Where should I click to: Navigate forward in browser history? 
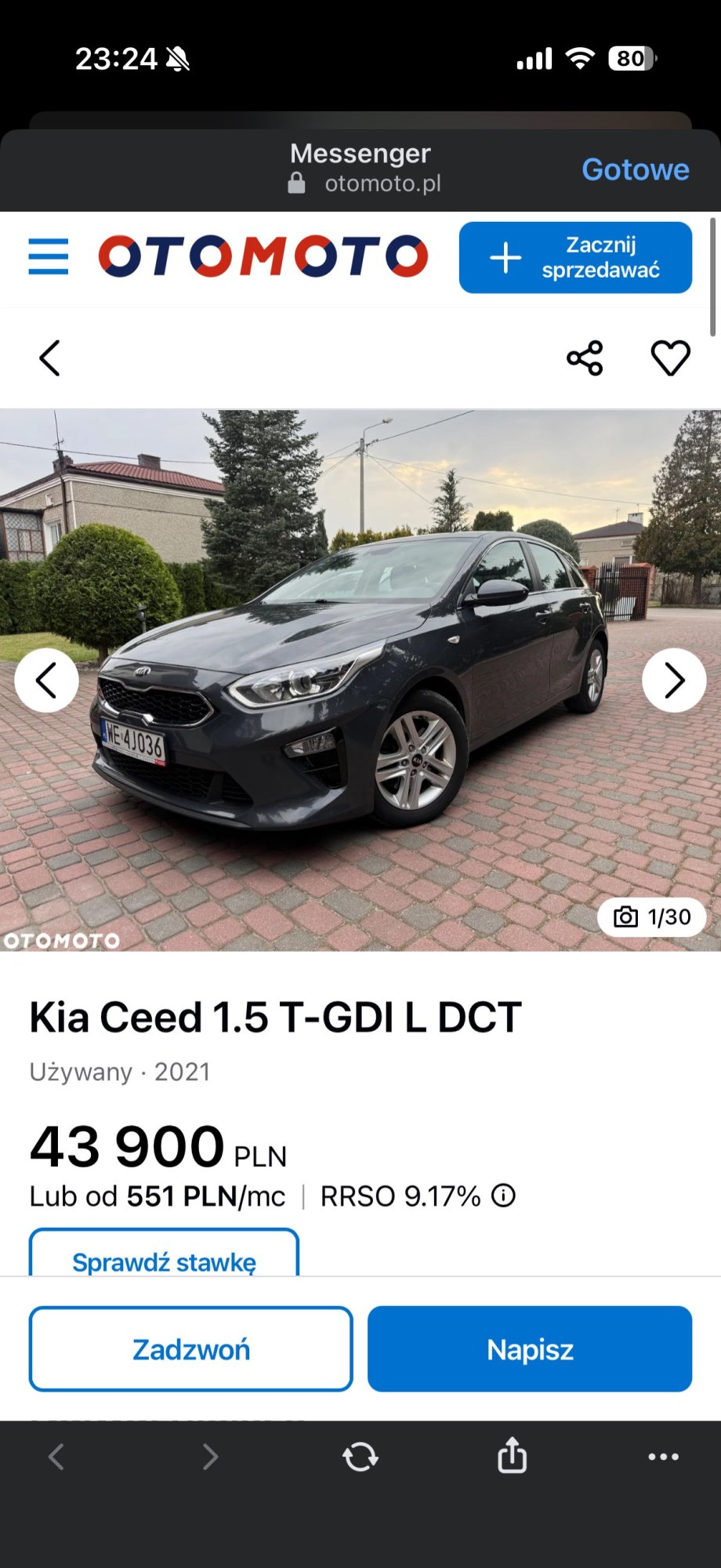(x=208, y=1457)
